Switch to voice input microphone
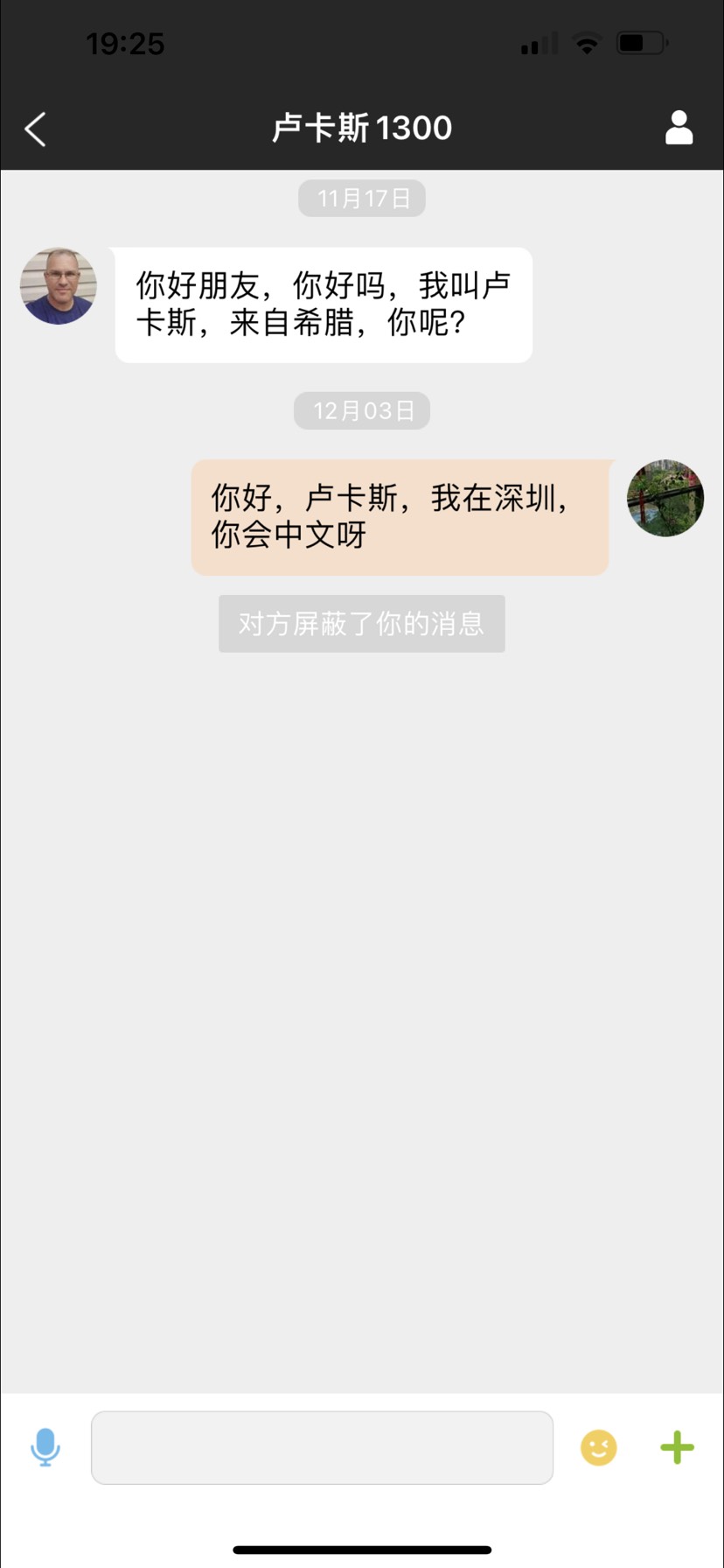This screenshot has height=1568, width=724. (x=45, y=1447)
